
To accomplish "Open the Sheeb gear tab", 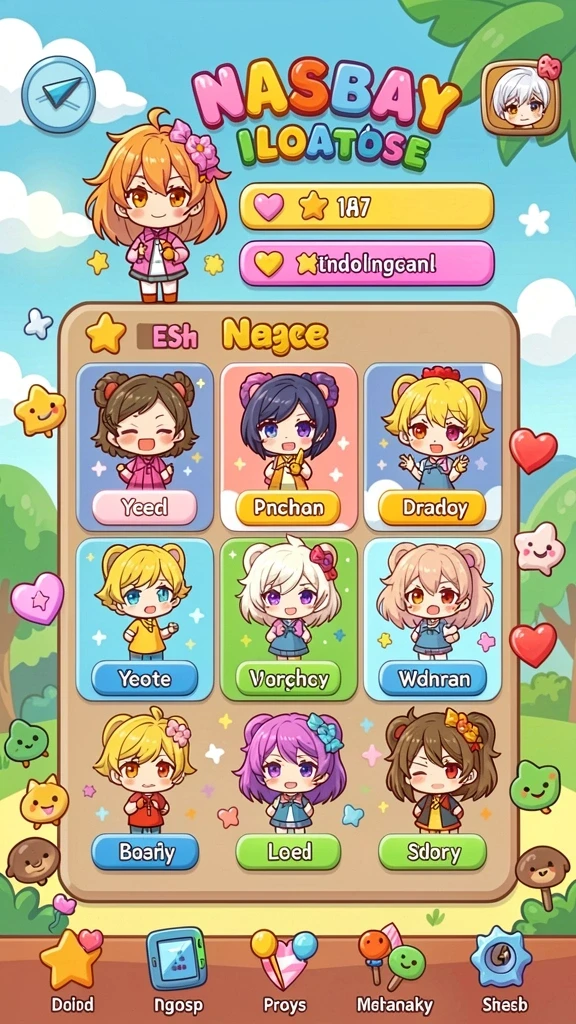I will (504, 970).
